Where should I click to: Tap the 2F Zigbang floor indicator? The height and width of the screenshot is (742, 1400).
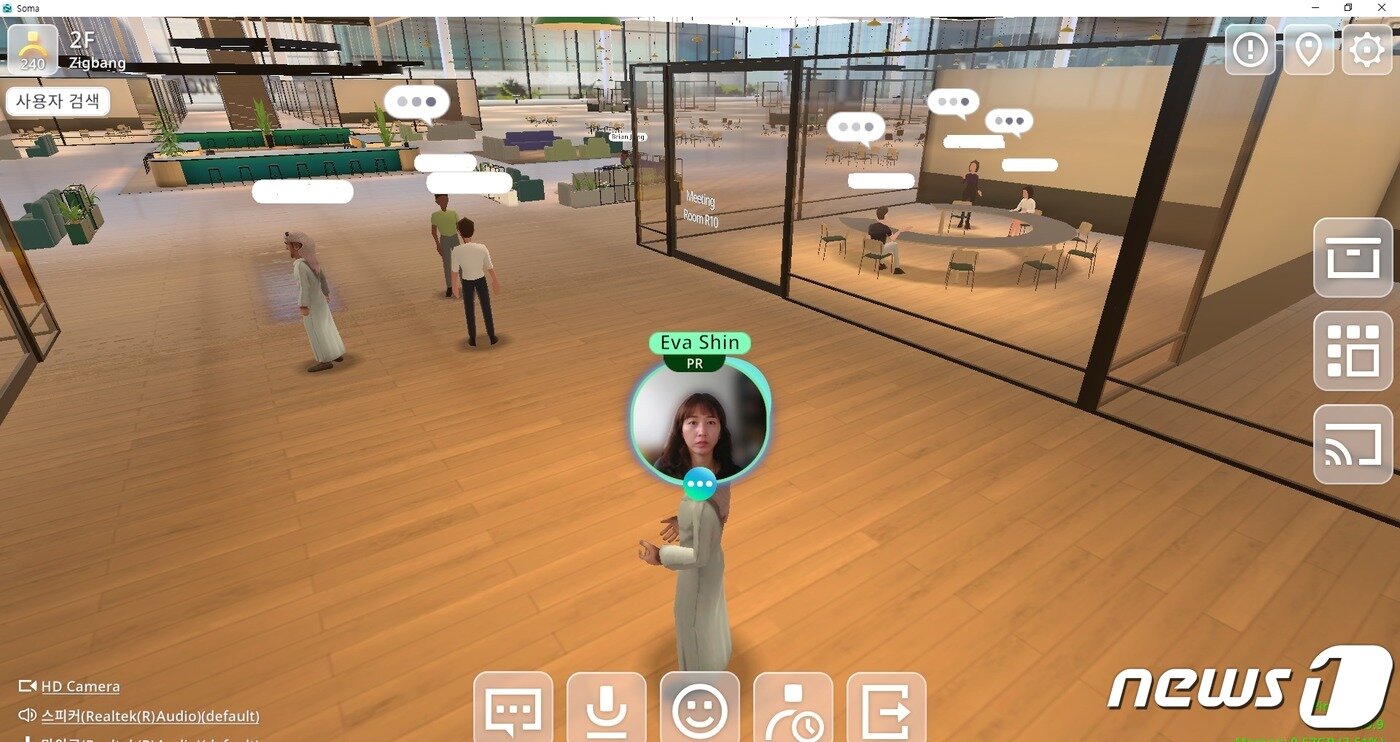[x=97, y=50]
